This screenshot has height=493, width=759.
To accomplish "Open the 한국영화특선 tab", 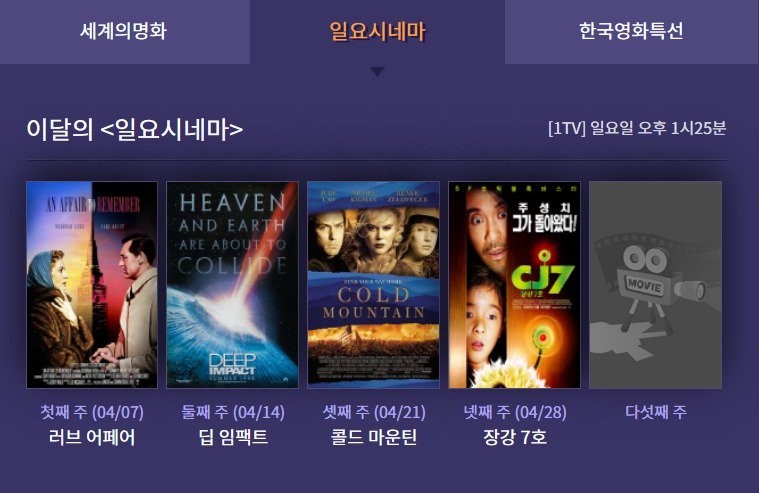I will (631, 31).
